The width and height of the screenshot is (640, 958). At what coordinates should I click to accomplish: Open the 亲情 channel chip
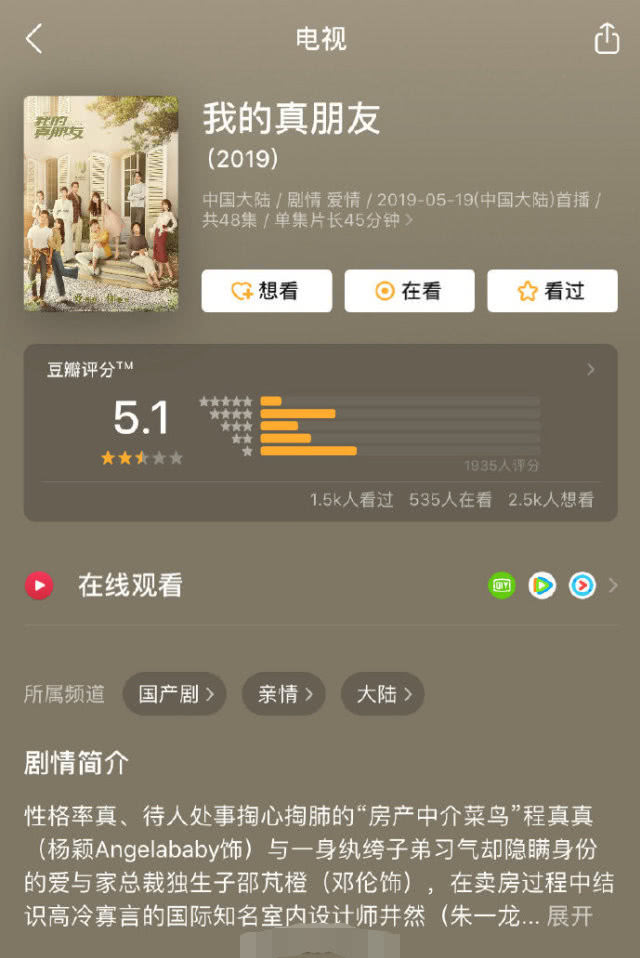[x=284, y=694]
